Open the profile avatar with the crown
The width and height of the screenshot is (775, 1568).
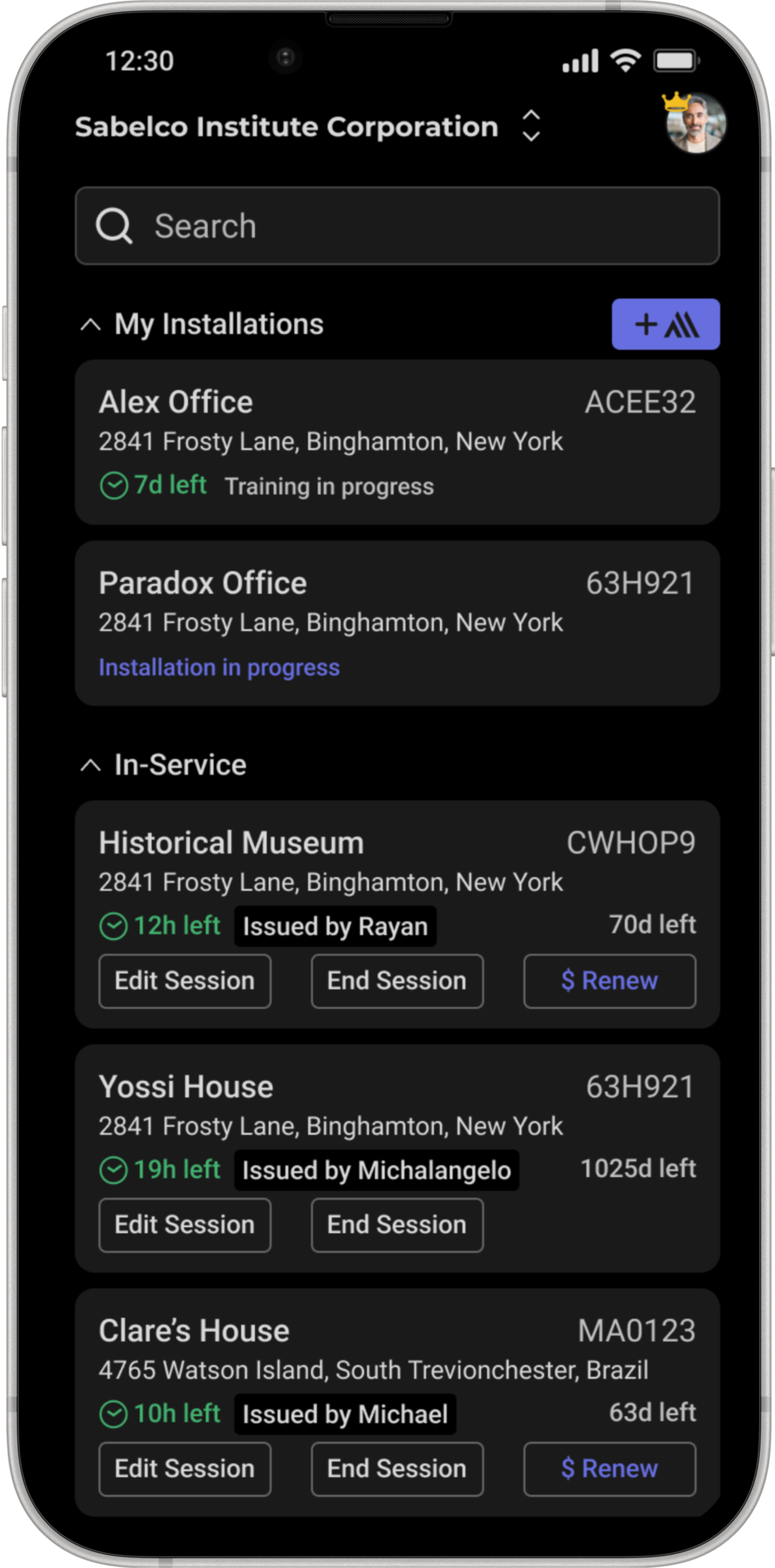pyautogui.click(x=695, y=122)
